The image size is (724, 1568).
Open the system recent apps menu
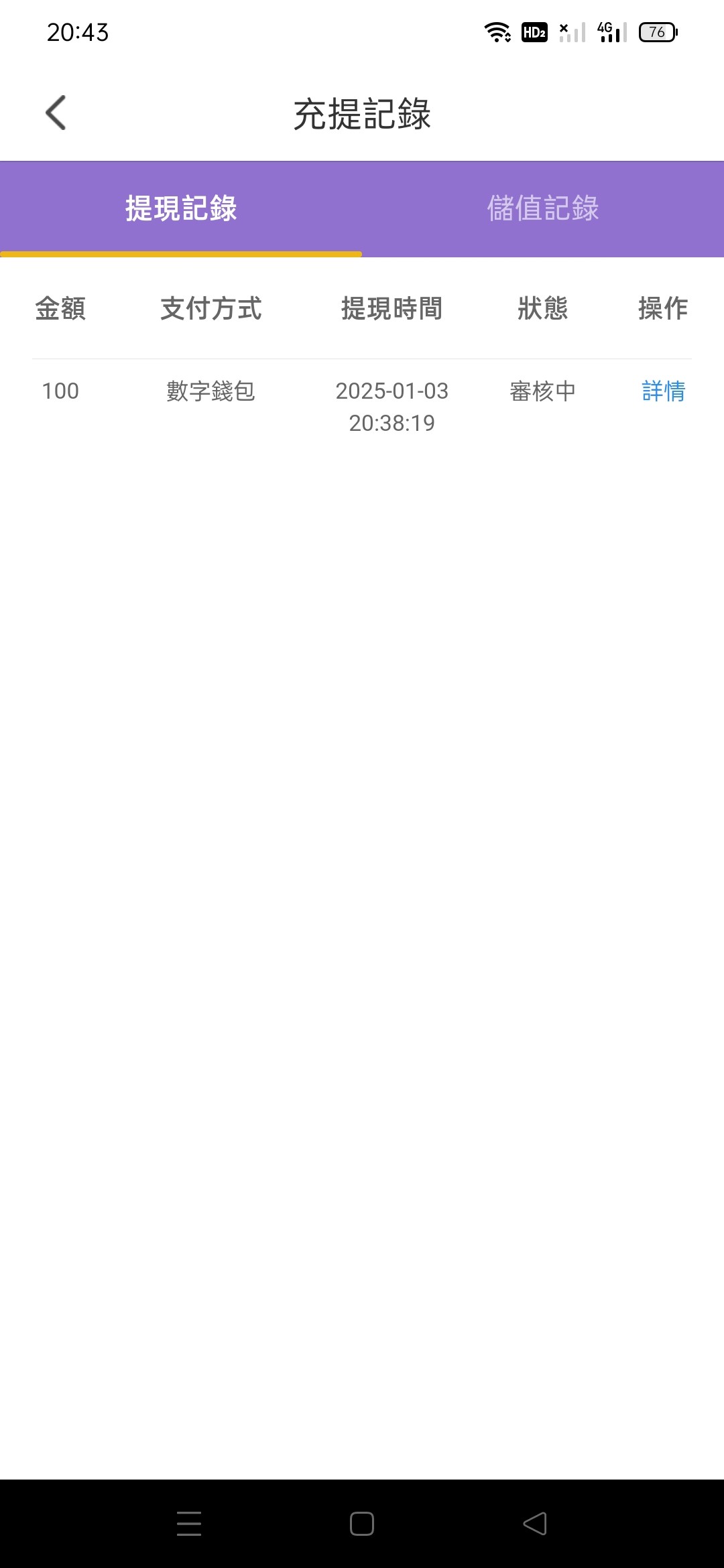pos(189,1524)
